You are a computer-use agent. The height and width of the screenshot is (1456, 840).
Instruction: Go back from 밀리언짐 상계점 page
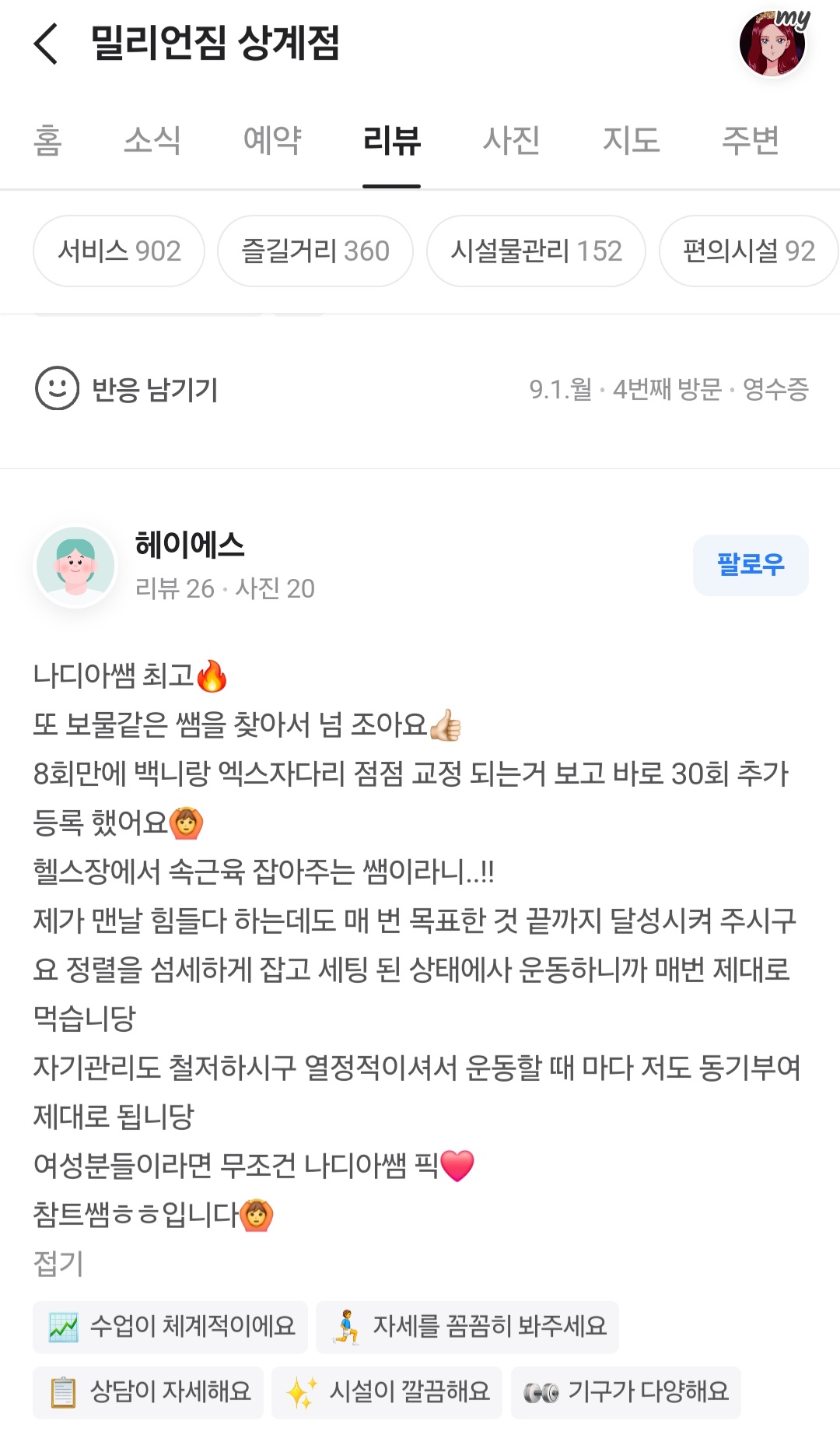click(47, 44)
